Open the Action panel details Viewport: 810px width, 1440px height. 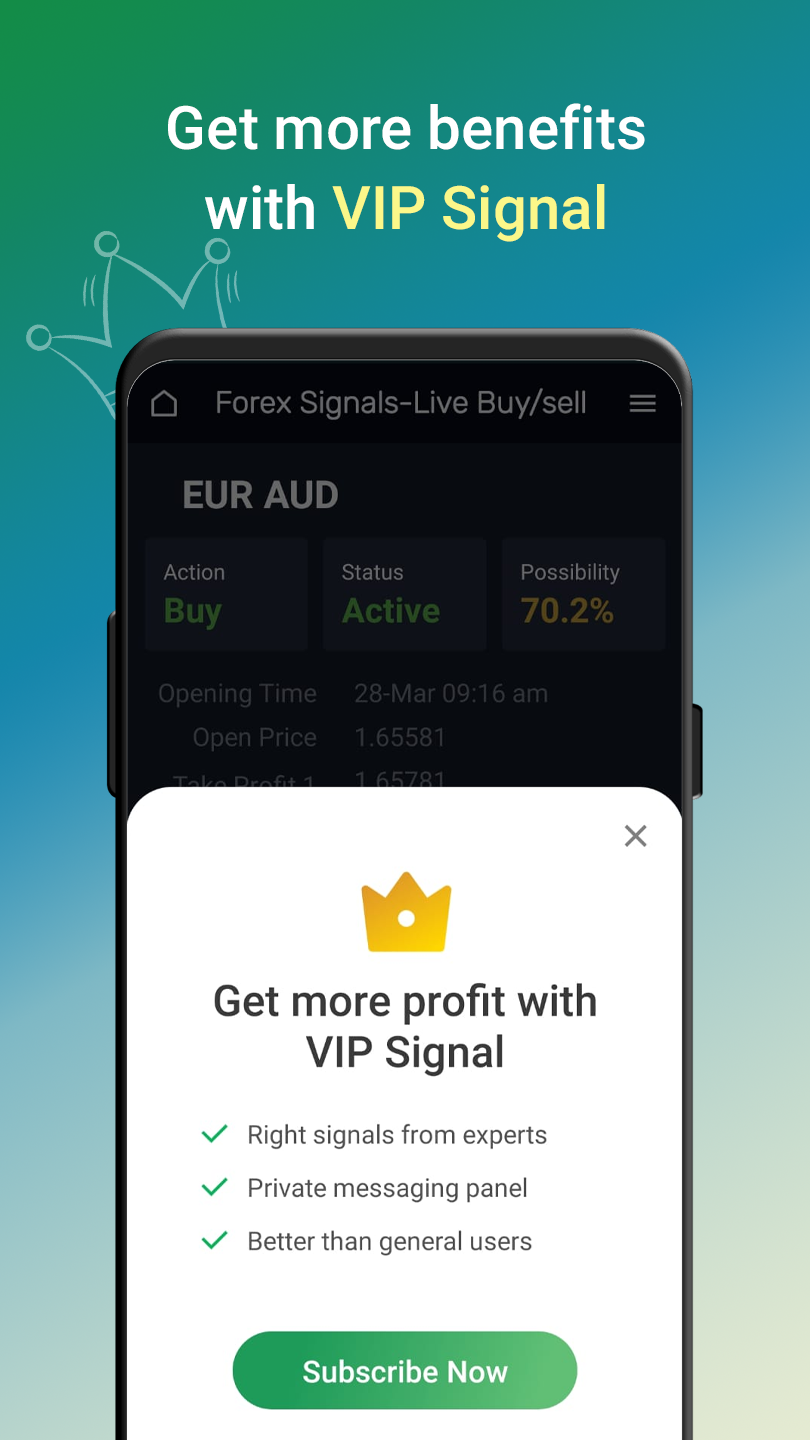[x=226, y=592]
